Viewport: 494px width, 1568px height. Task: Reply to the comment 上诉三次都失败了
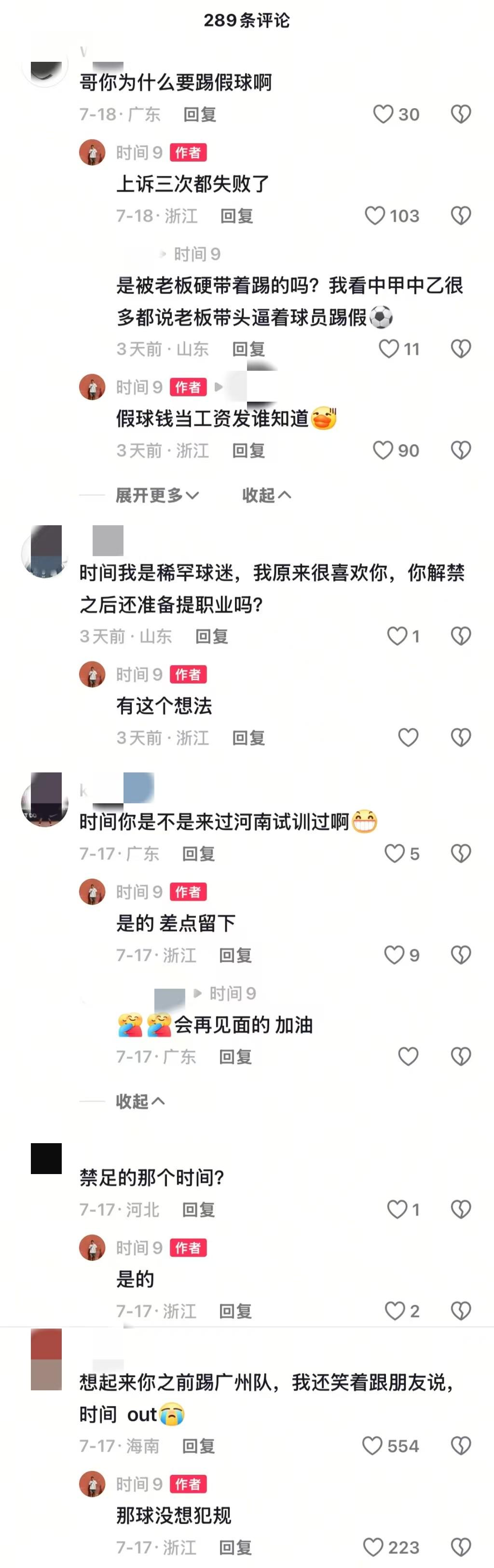pyautogui.click(x=236, y=215)
